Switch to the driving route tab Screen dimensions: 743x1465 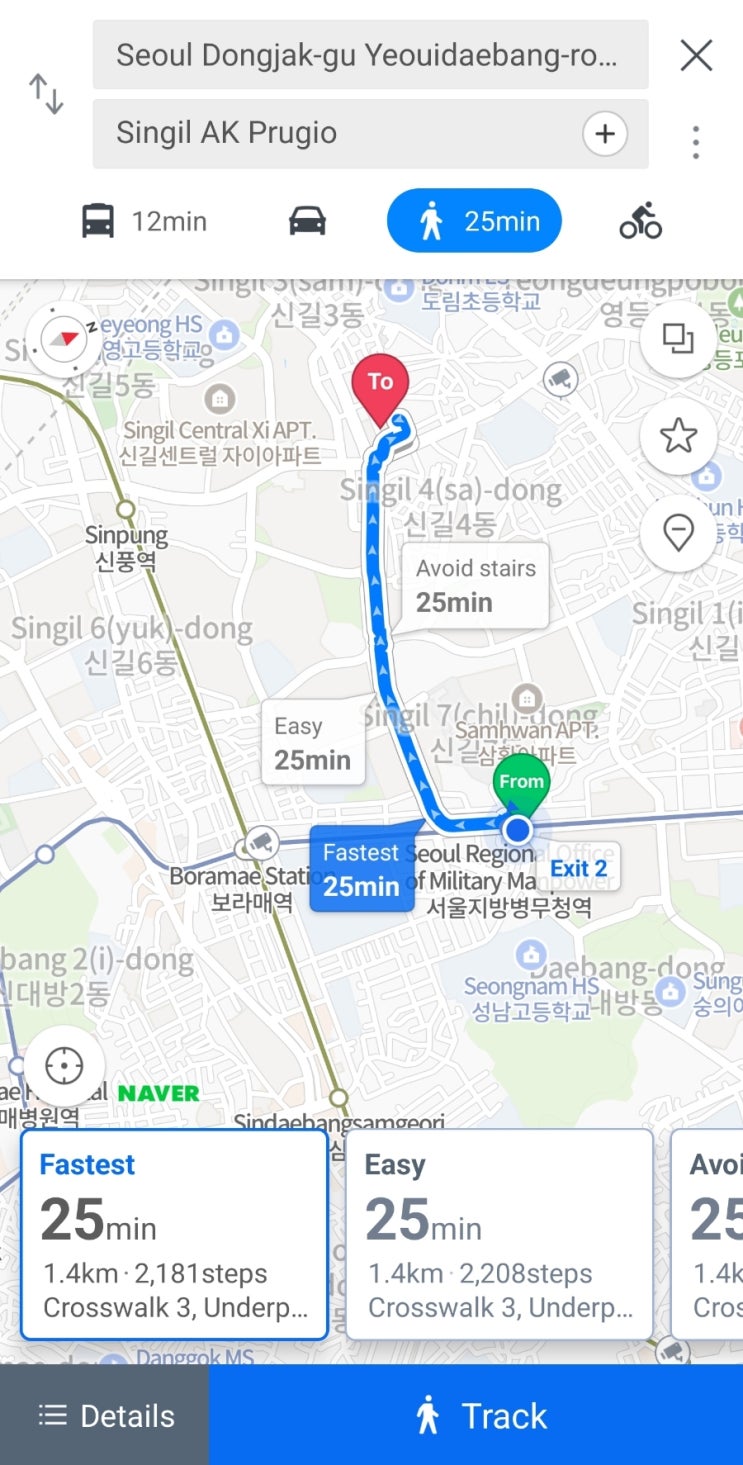[305, 221]
